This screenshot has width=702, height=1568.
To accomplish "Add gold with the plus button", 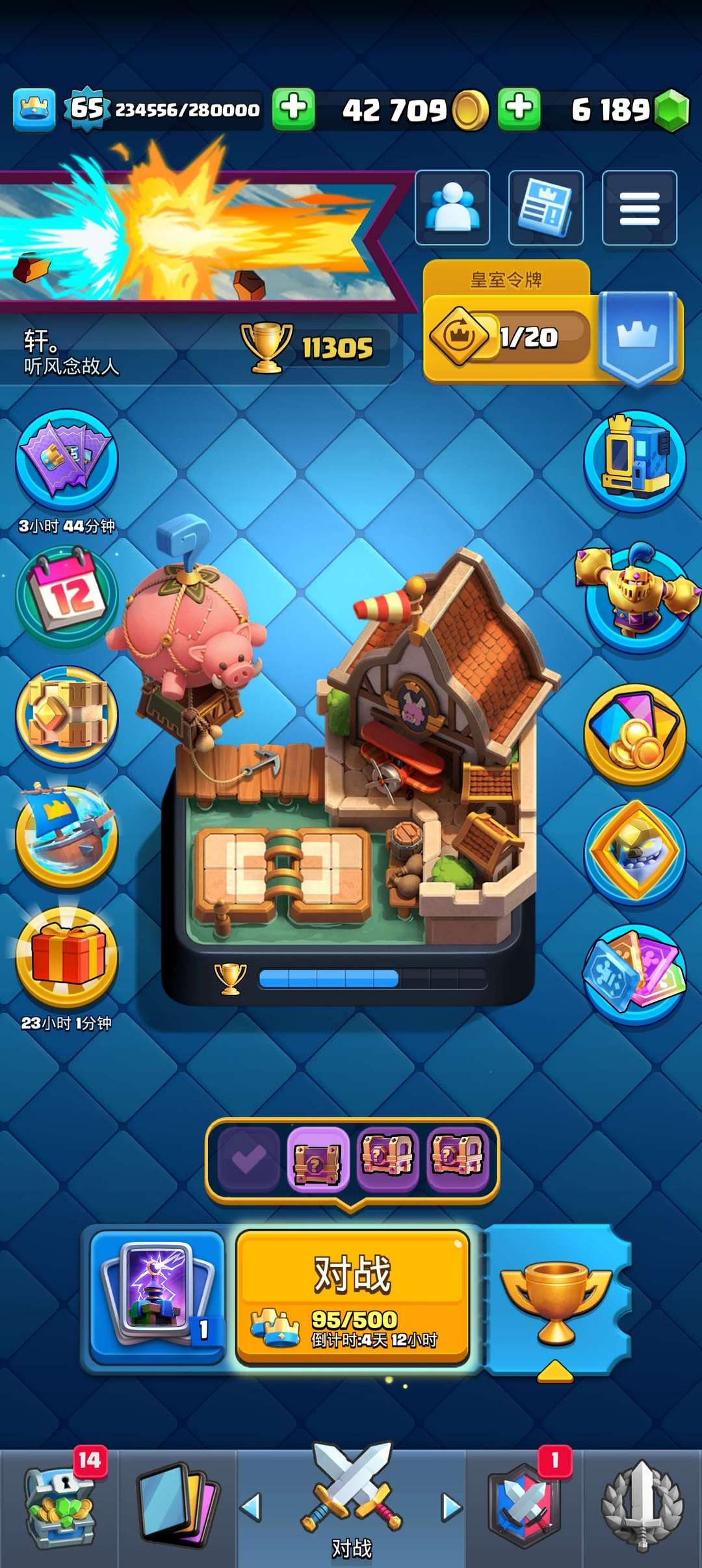I will tap(519, 109).
